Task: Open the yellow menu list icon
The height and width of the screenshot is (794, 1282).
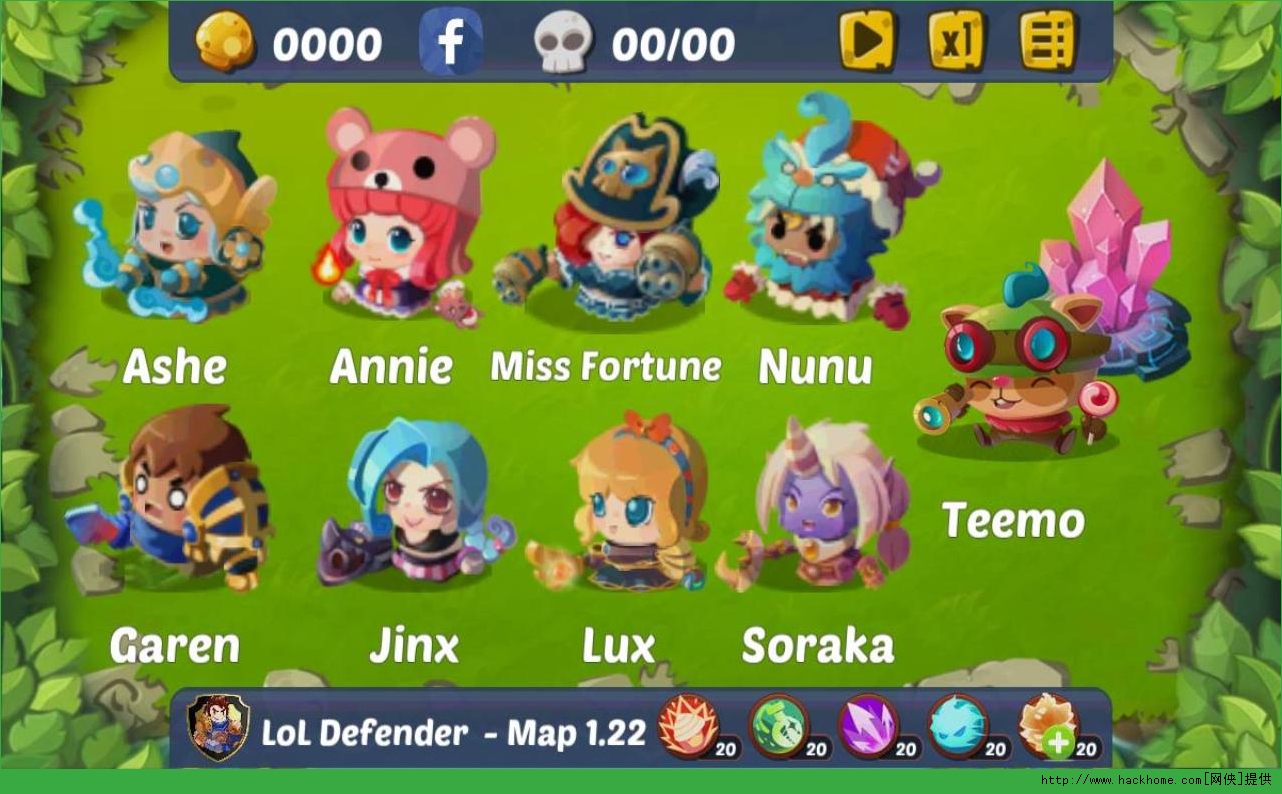Action: pos(1047,42)
